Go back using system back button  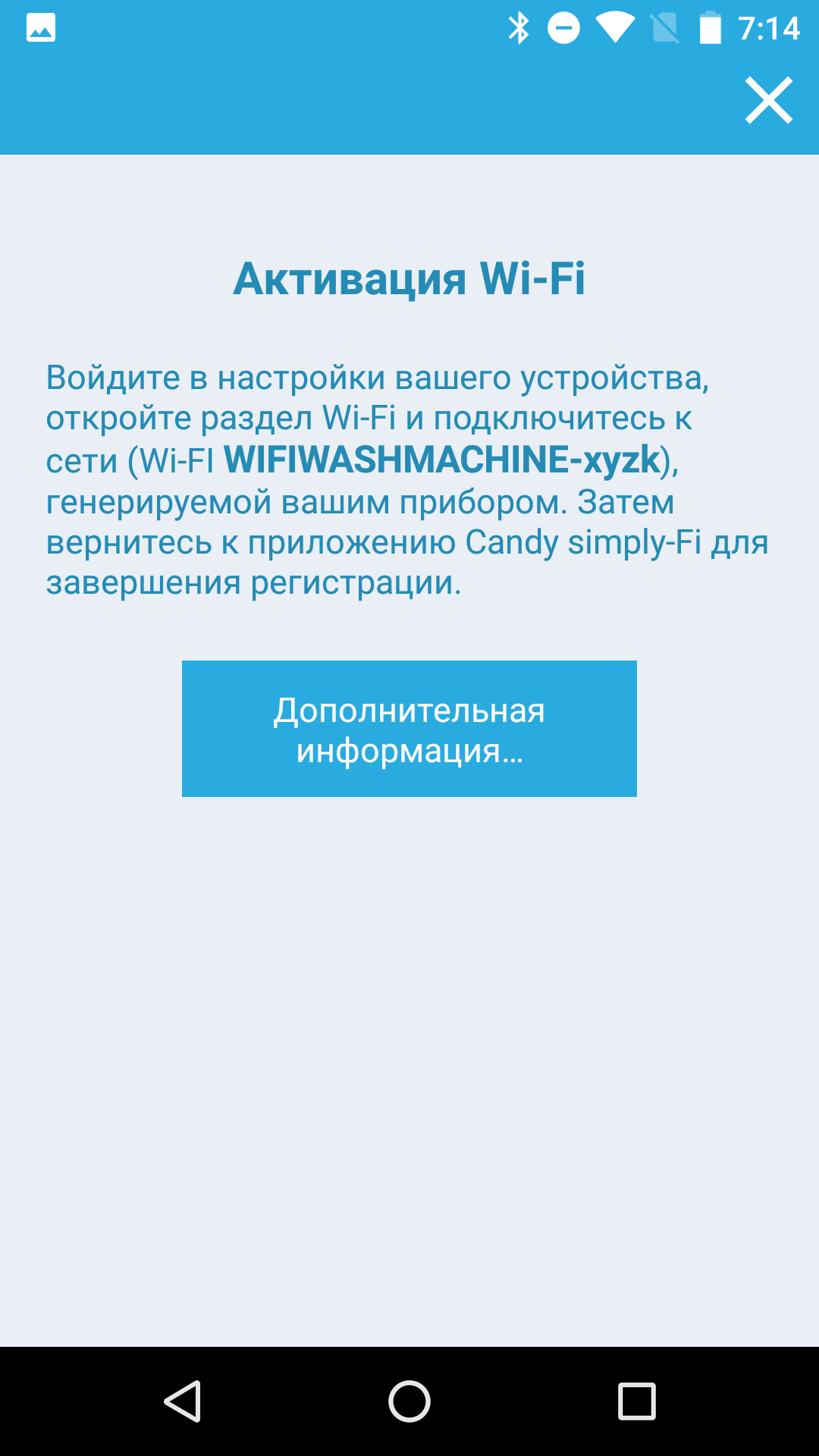(x=183, y=1401)
